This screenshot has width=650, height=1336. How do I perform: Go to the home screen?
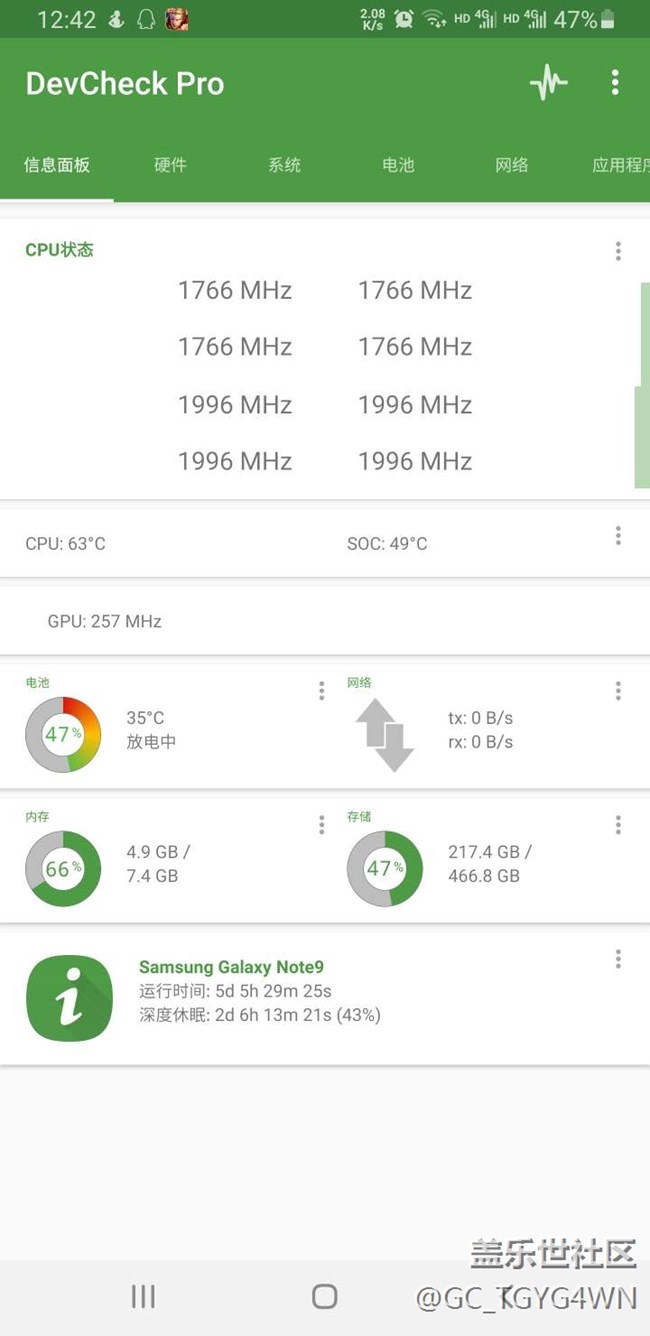(x=324, y=1296)
